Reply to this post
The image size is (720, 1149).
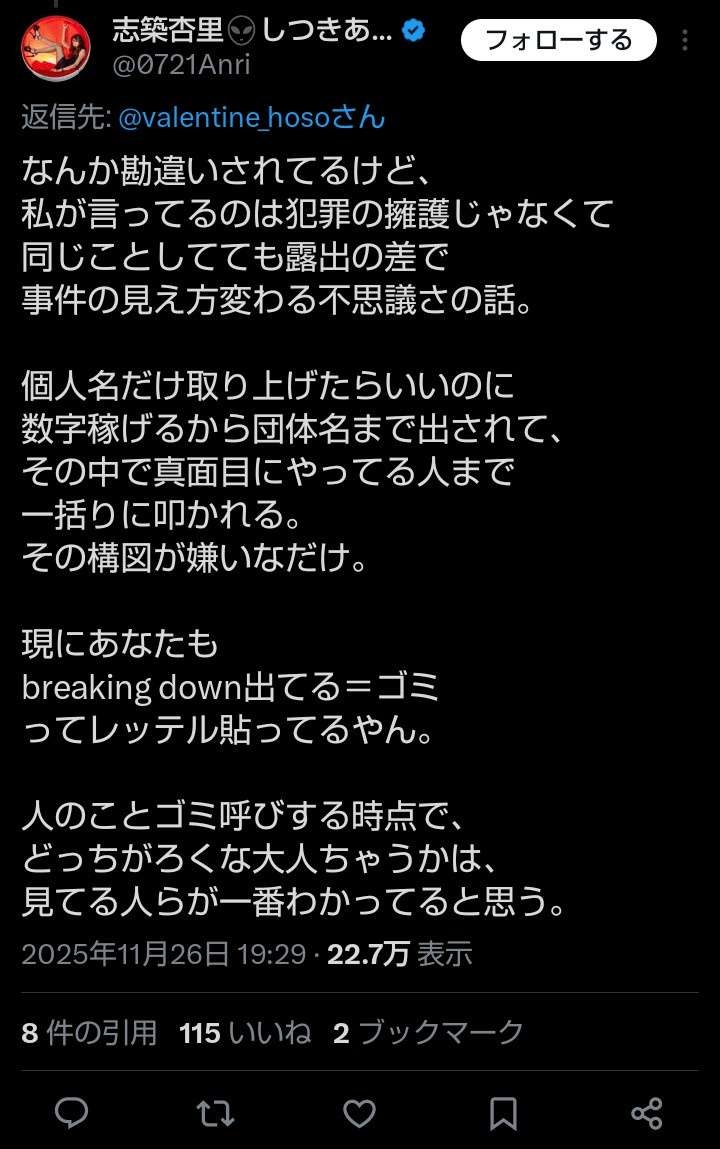coord(71,1112)
